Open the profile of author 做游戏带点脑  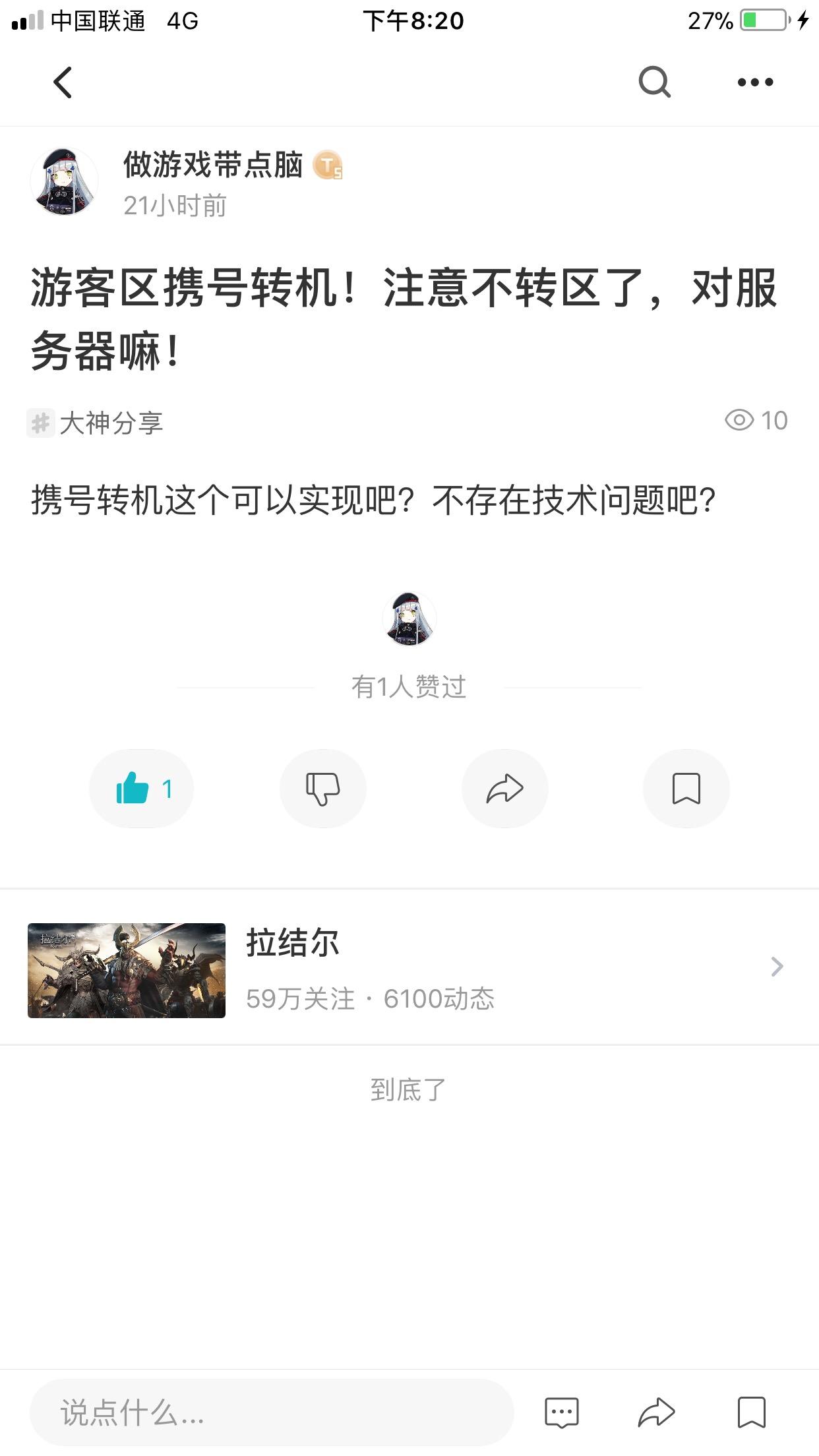[x=65, y=181]
